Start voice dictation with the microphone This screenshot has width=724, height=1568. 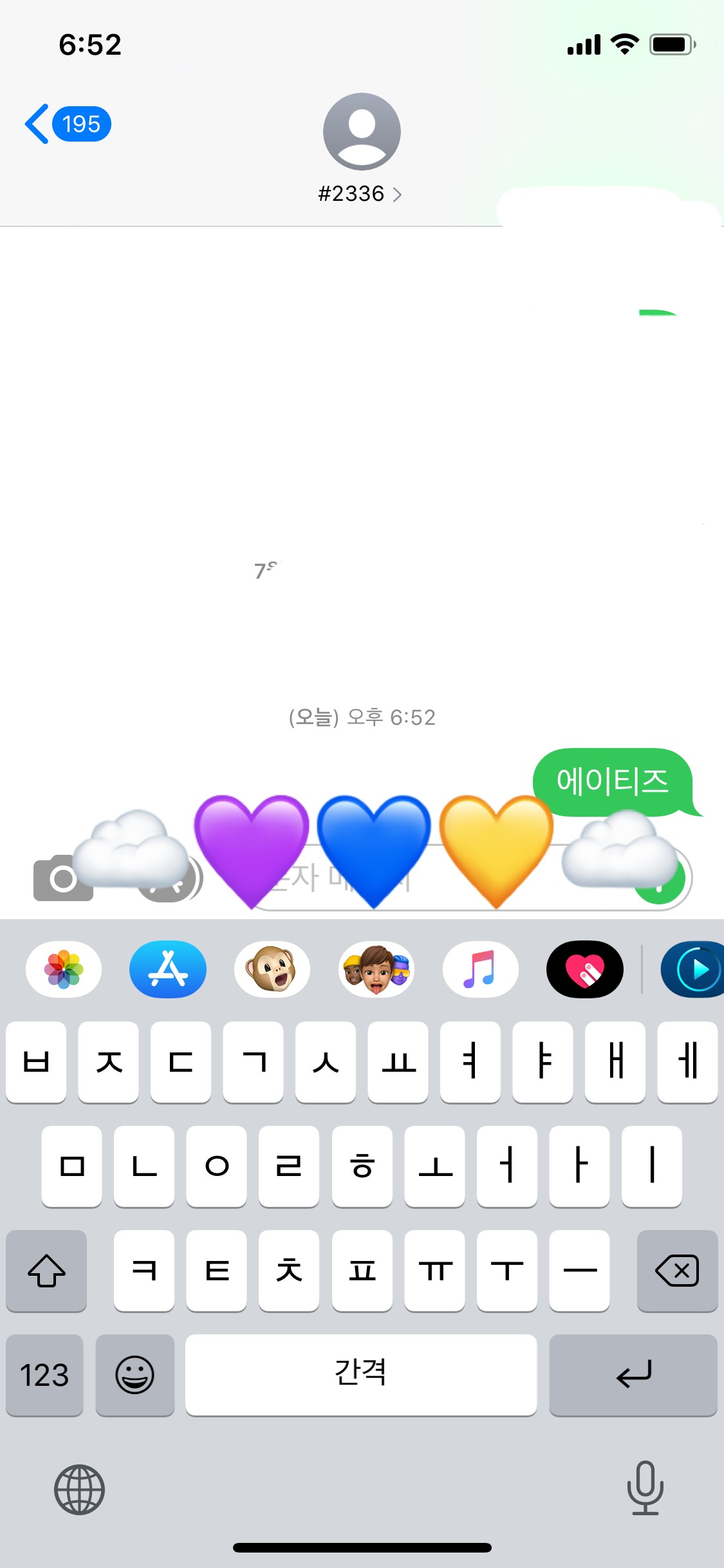[644, 1493]
